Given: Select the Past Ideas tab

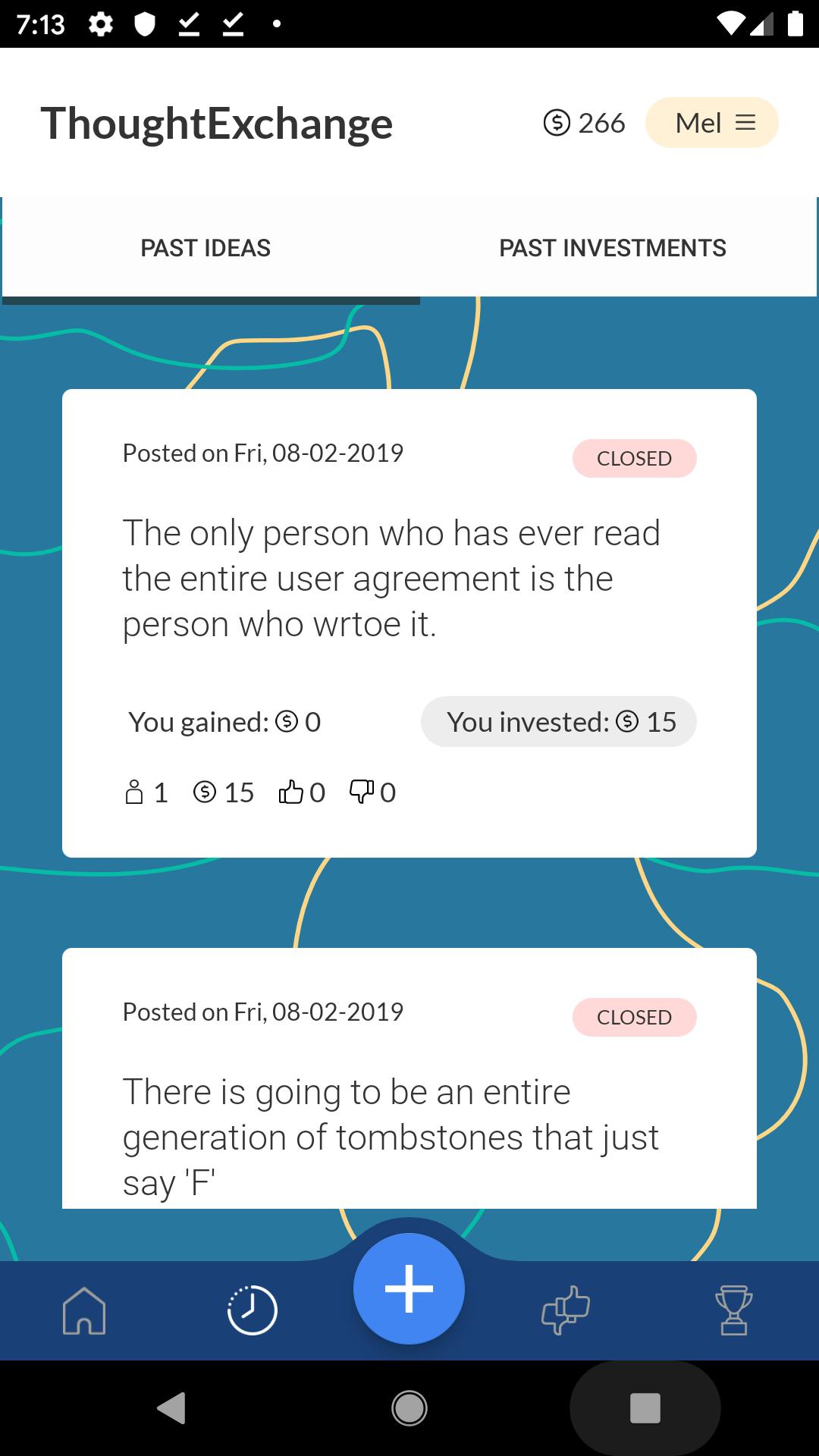Looking at the screenshot, I should (x=206, y=248).
